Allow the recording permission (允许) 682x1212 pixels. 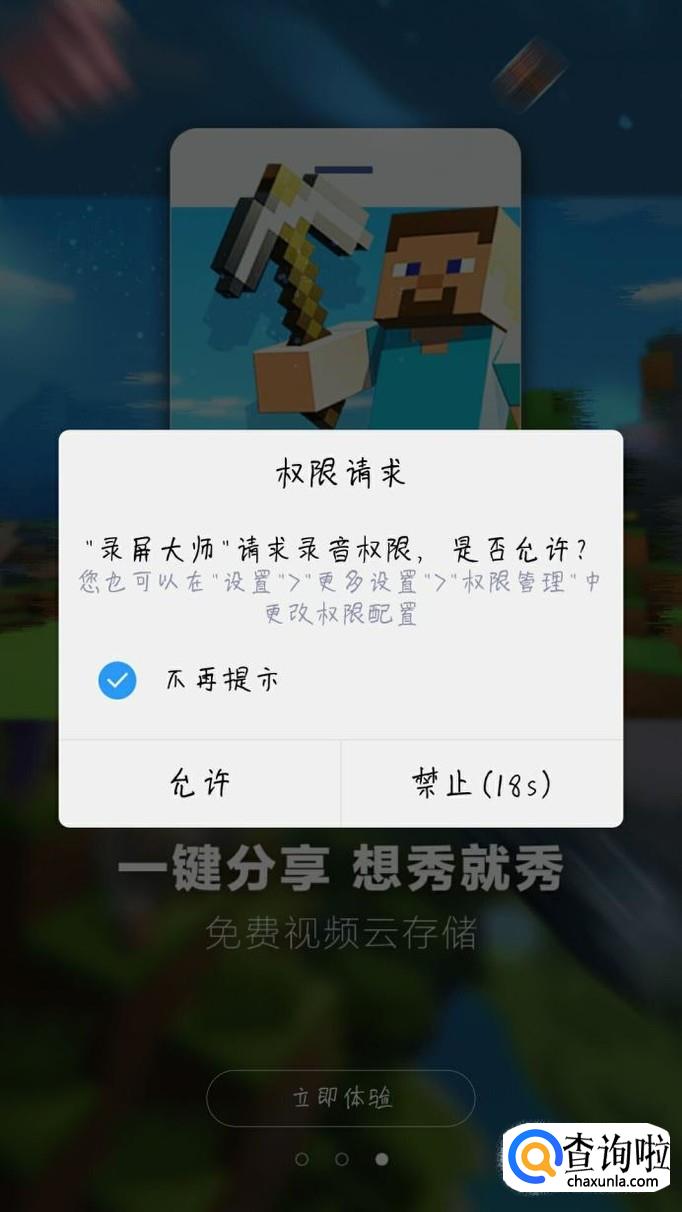(200, 783)
